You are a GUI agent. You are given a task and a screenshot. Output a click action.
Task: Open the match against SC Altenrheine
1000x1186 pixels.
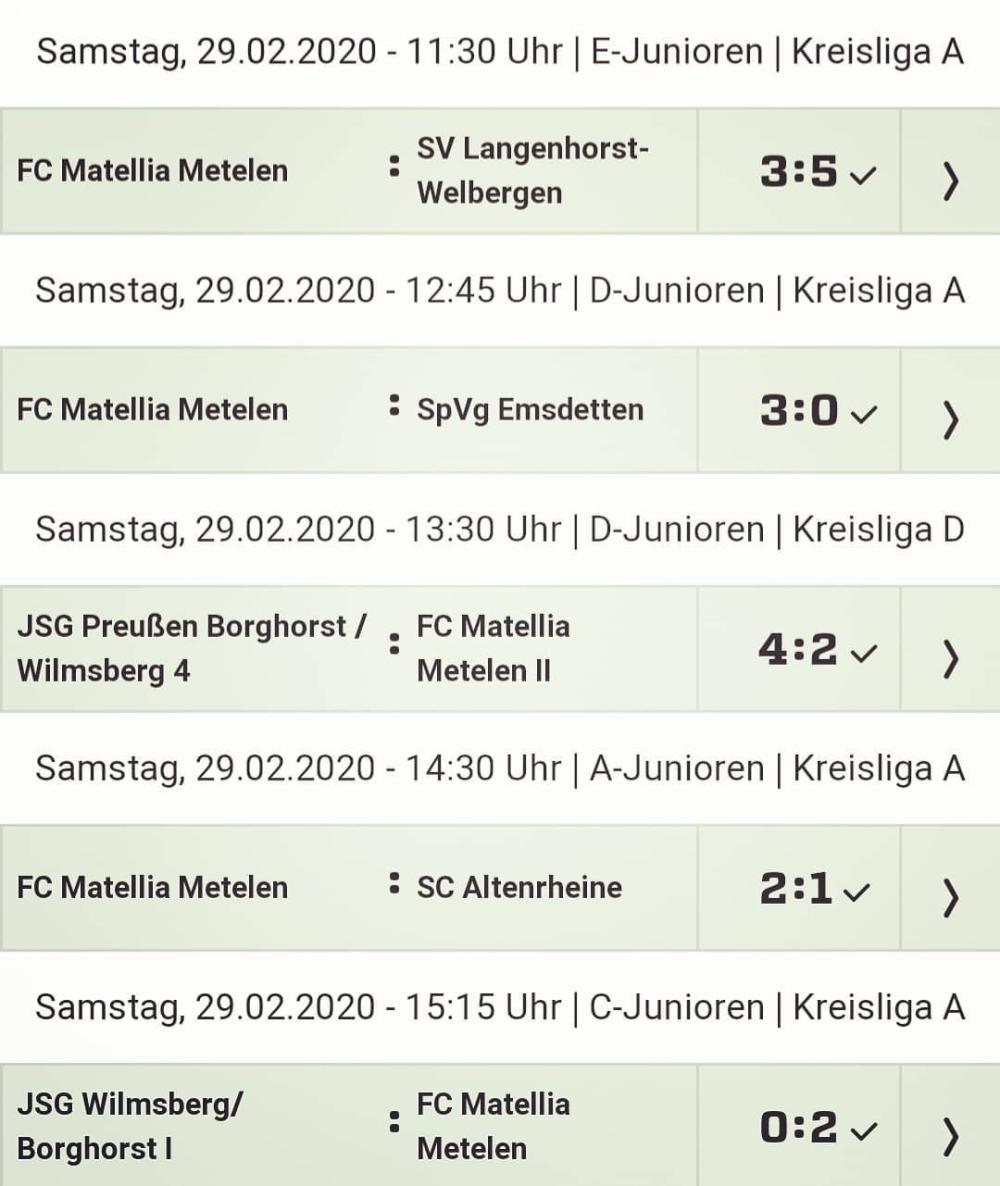(950, 889)
